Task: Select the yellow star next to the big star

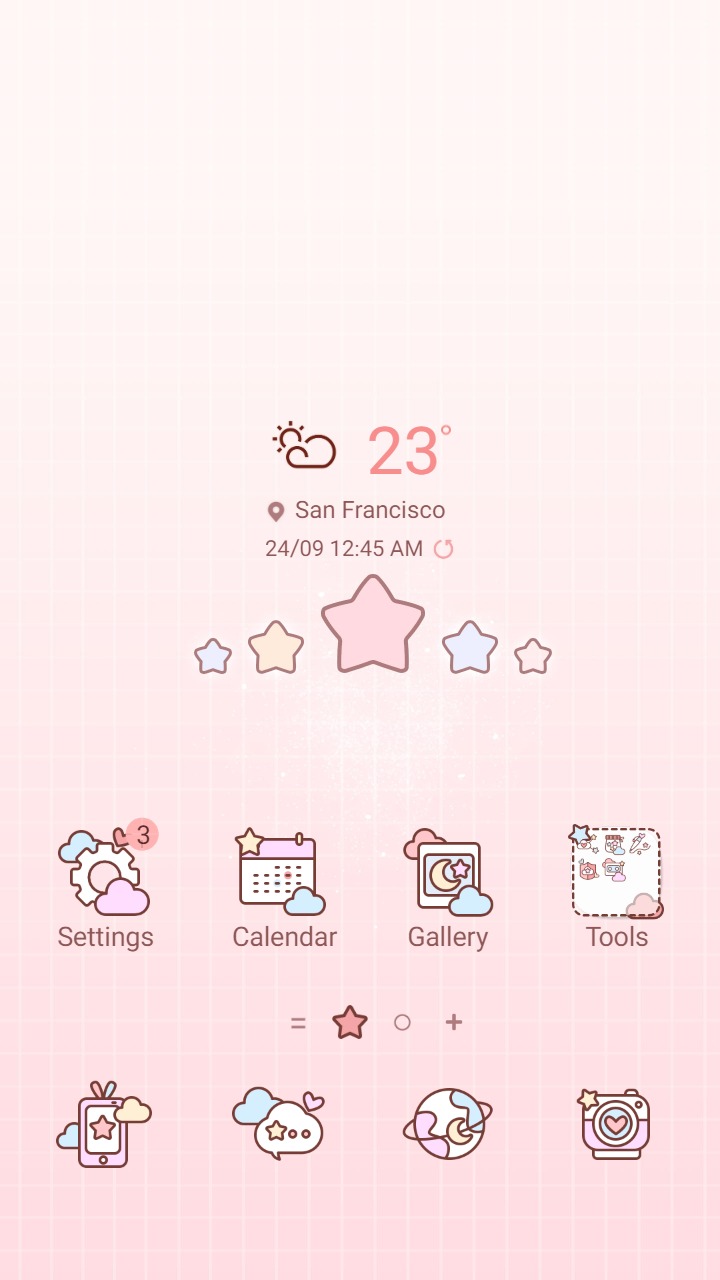Action: 277,648
